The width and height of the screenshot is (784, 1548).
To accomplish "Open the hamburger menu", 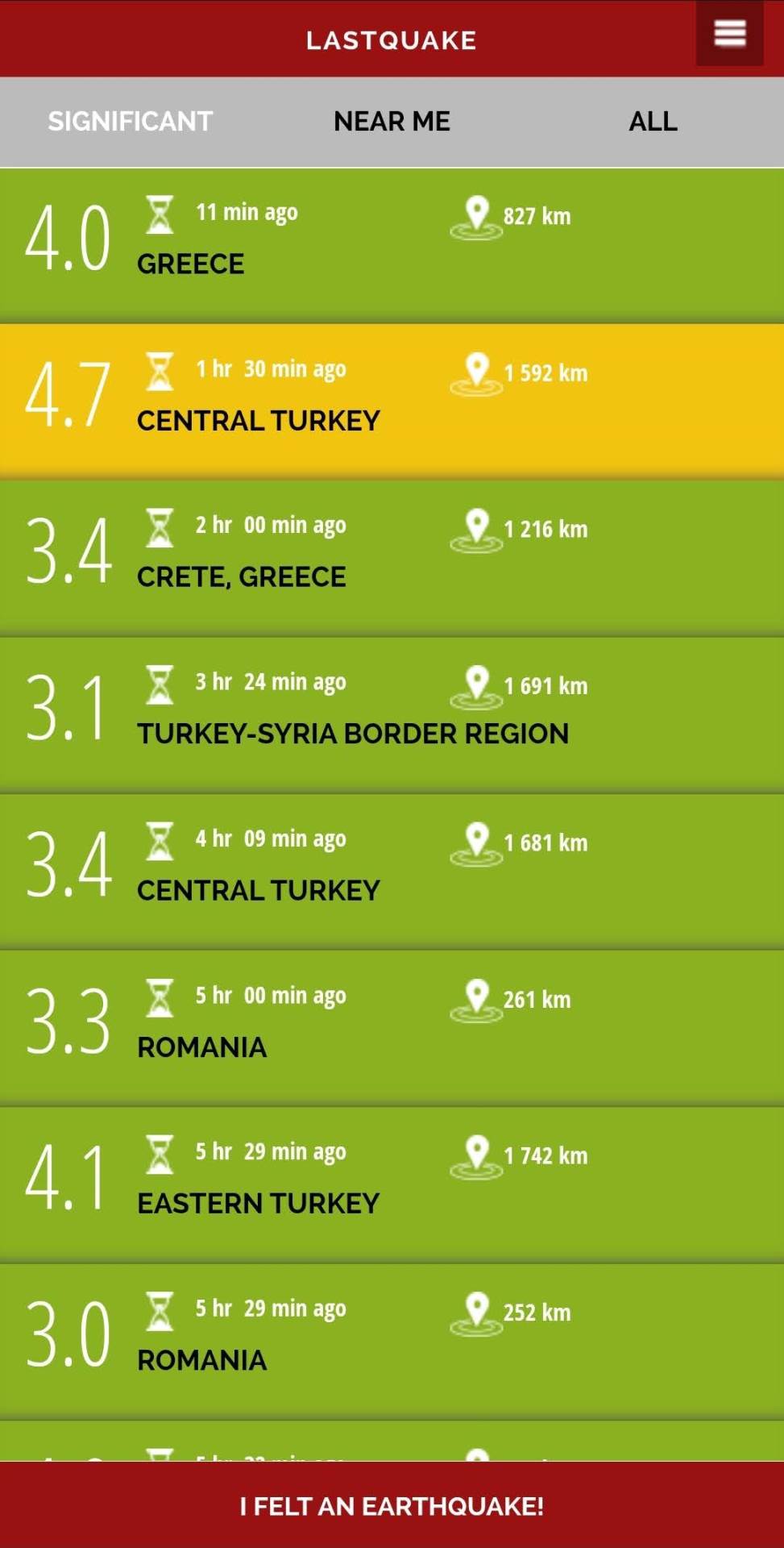I will (x=729, y=34).
